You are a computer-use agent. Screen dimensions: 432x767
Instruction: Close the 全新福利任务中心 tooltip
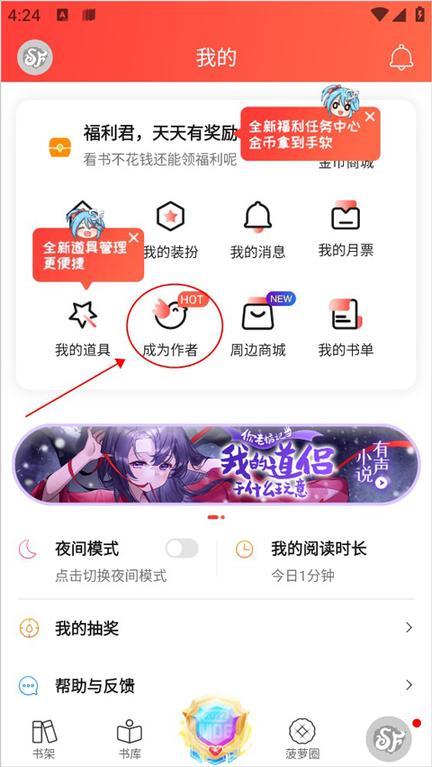(370, 116)
